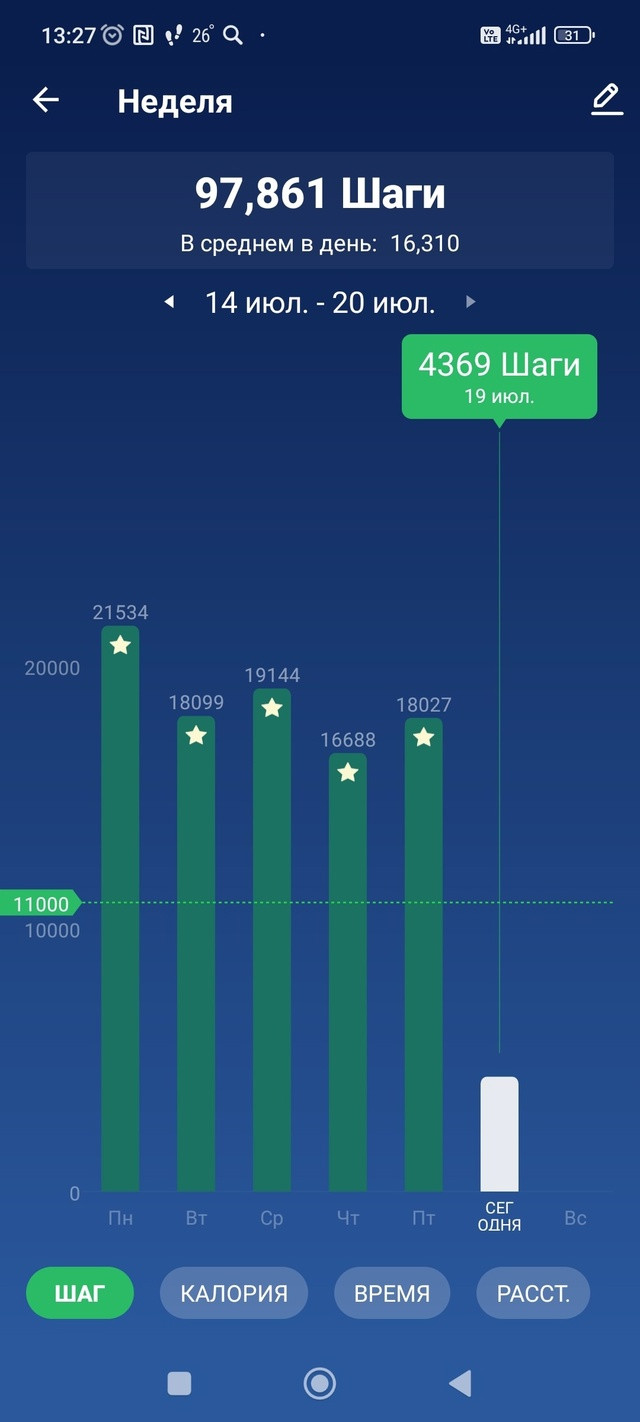Select the Thursday bar with 16688 steps
This screenshot has height=1422, width=640.
(x=348, y=972)
